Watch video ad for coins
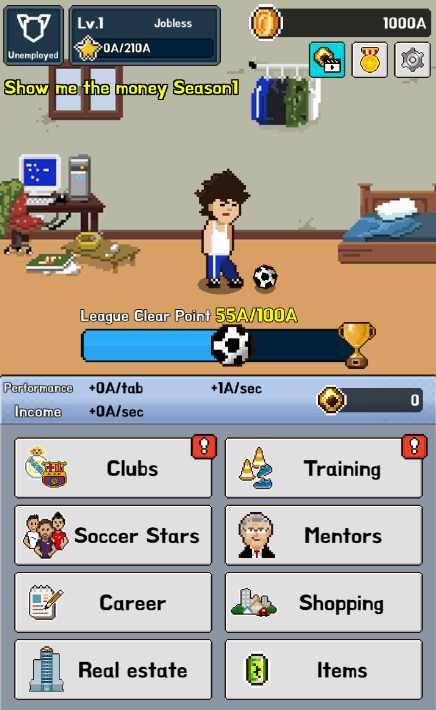Screen dimensions: 436x710 tap(327, 60)
